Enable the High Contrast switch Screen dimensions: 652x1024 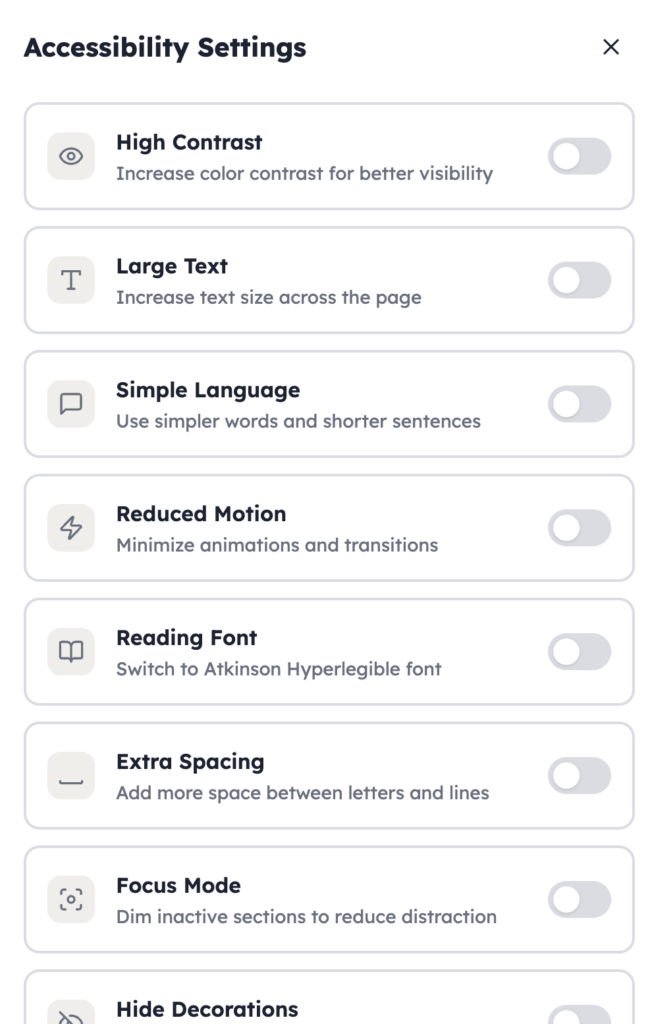click(x=579, y=156)
